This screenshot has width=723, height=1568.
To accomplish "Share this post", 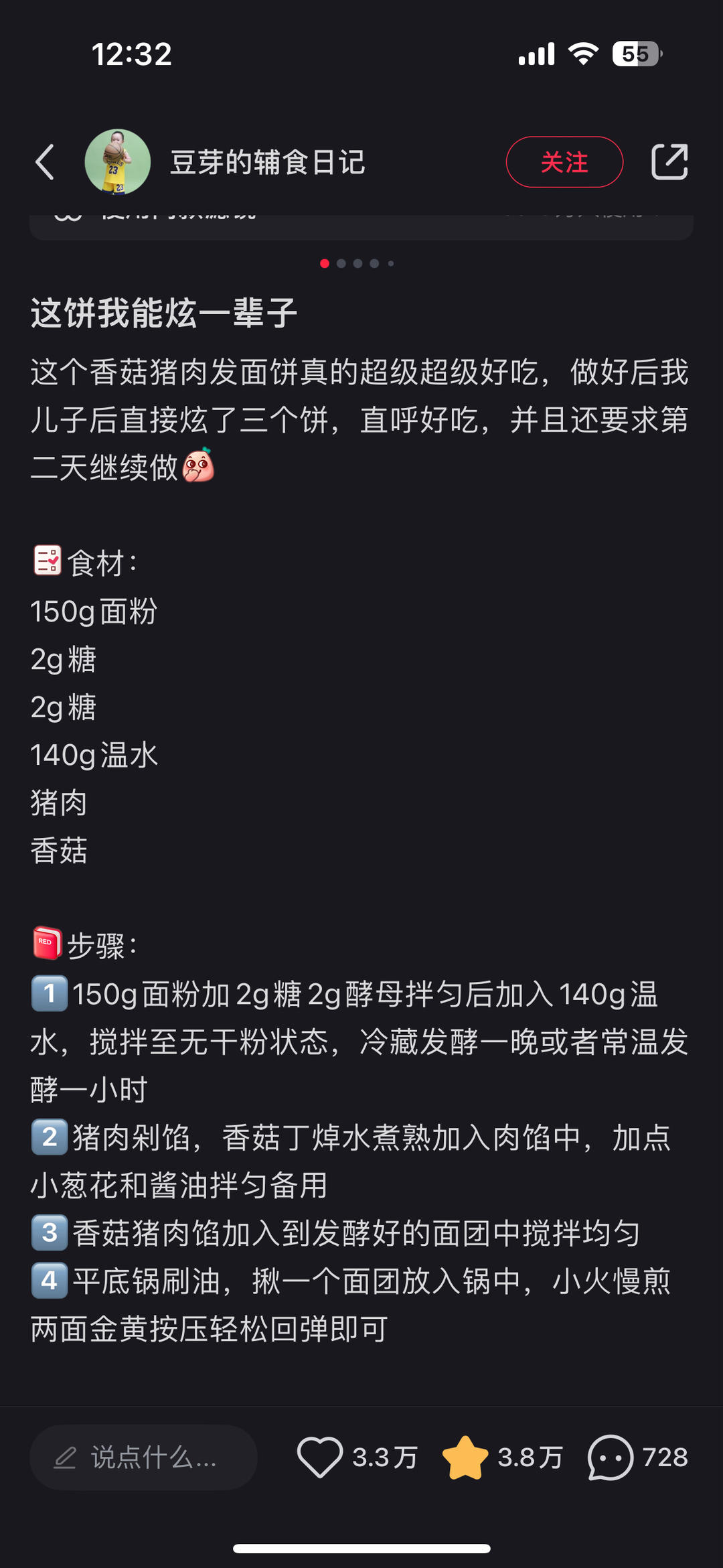I will [670, 162].
